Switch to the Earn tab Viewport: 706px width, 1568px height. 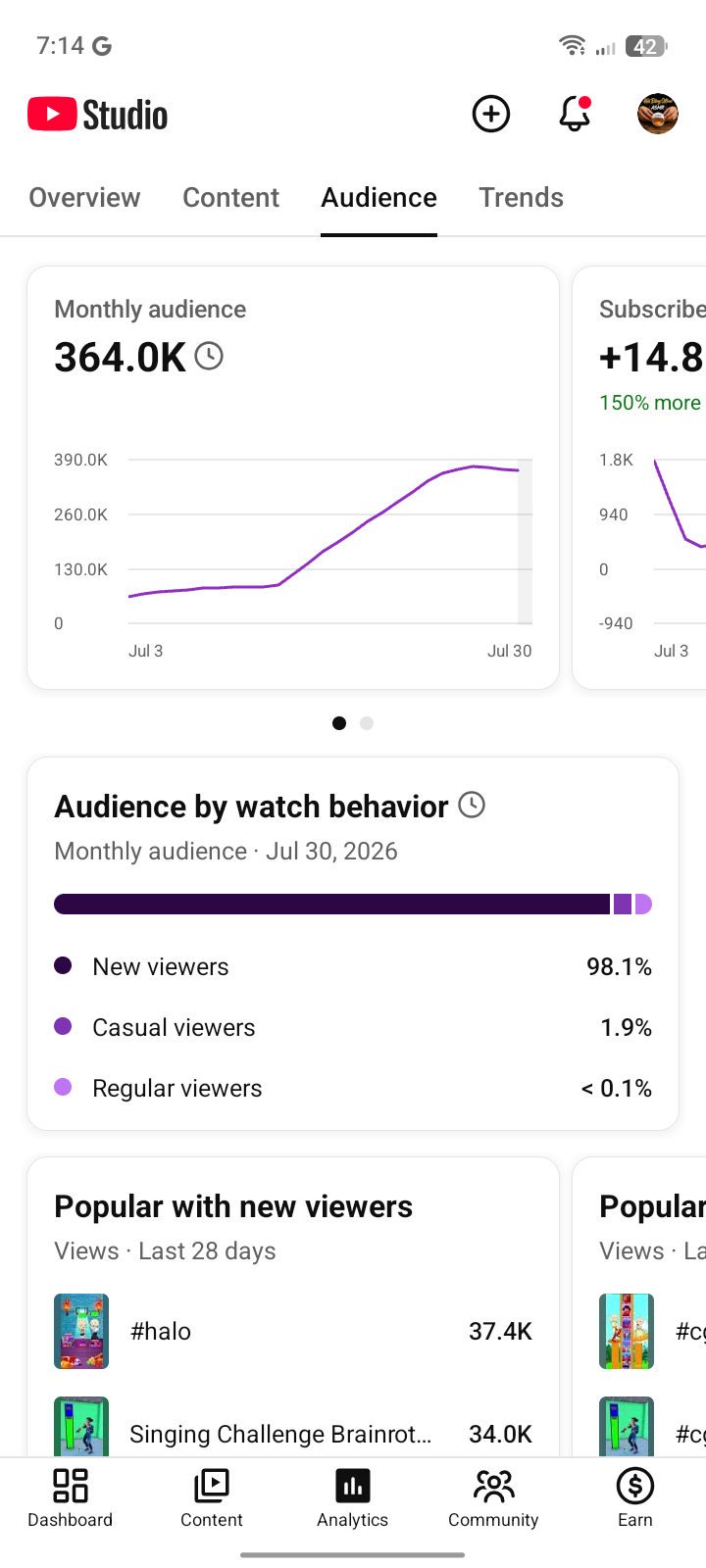pyautogui.click(x=635, y=1498)
